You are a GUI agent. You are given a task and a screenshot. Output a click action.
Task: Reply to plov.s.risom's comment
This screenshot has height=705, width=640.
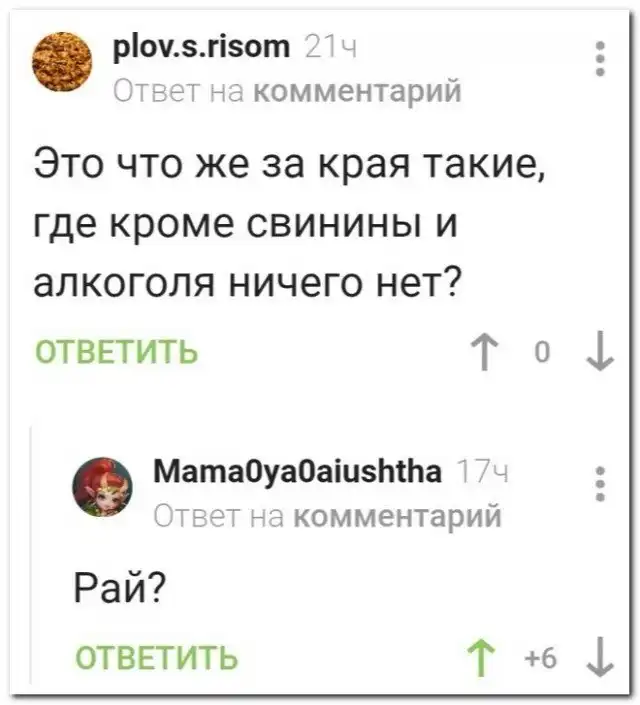(x=117, y=353)
